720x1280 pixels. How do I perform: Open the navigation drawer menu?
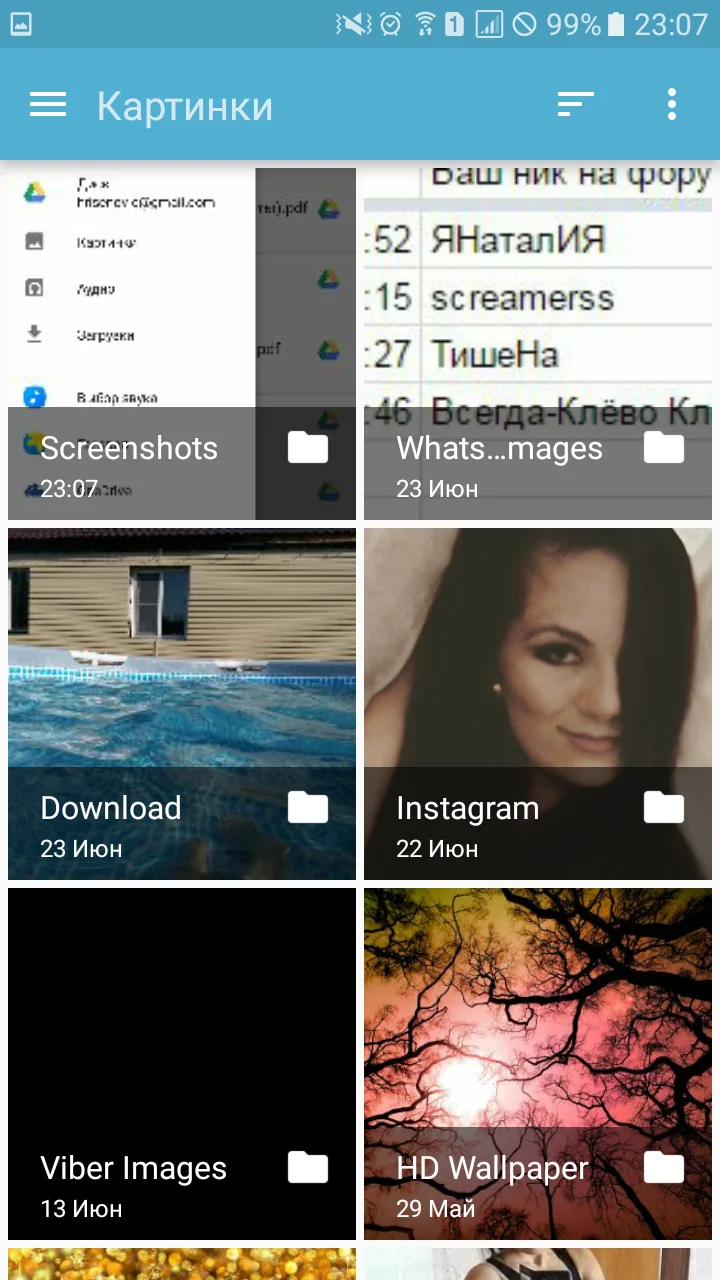point(47,105)
